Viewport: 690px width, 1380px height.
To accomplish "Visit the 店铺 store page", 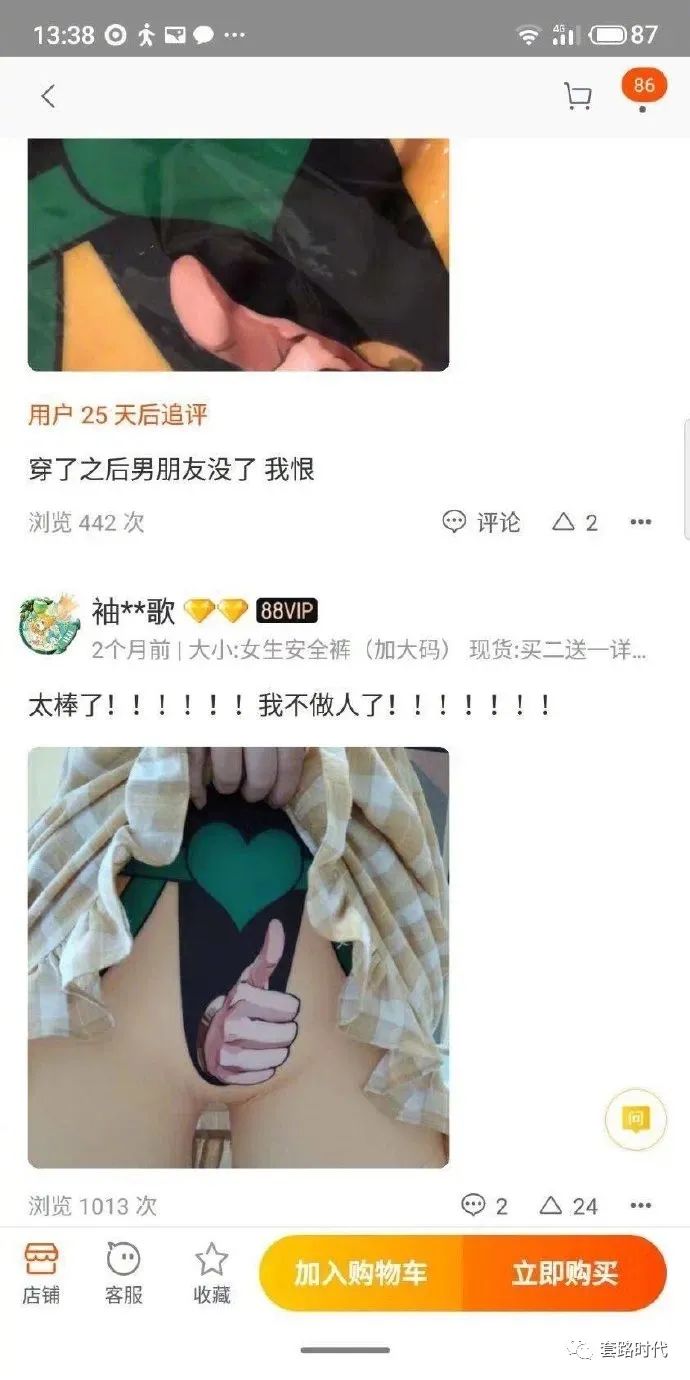I will pos(42,1272).
